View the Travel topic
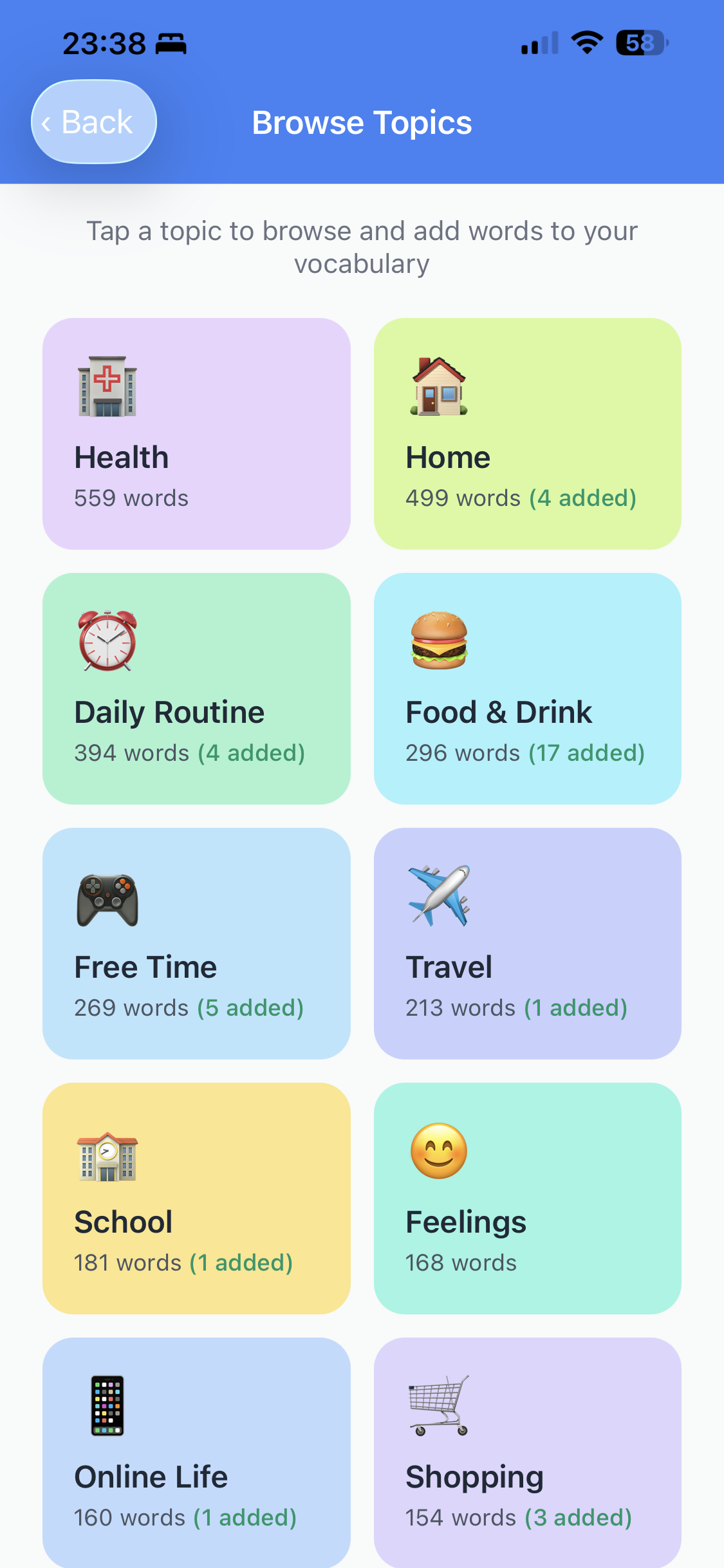 (x=528, y=944)
